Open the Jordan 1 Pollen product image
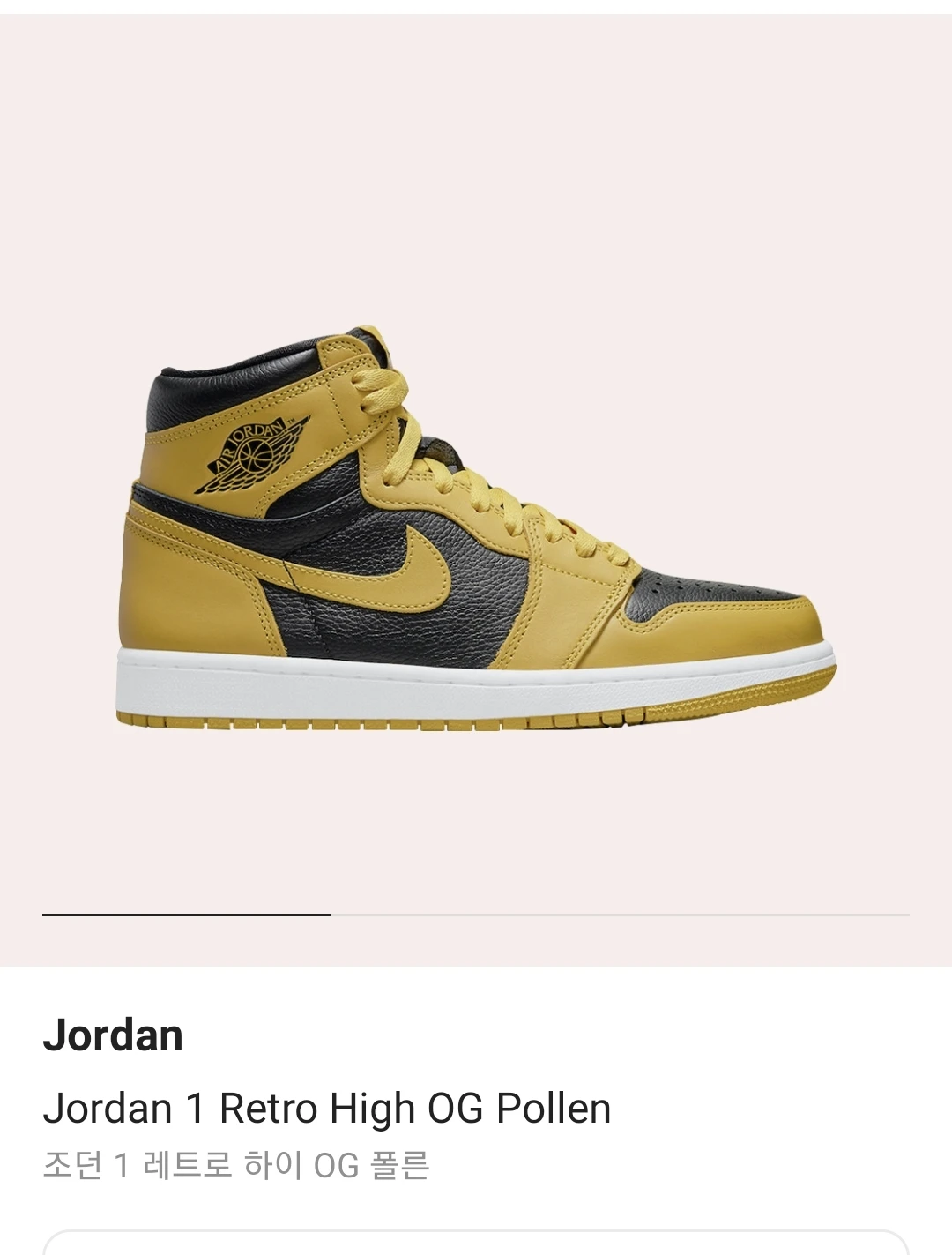This screenshot has width=952, height=1255. coord(476,529)
